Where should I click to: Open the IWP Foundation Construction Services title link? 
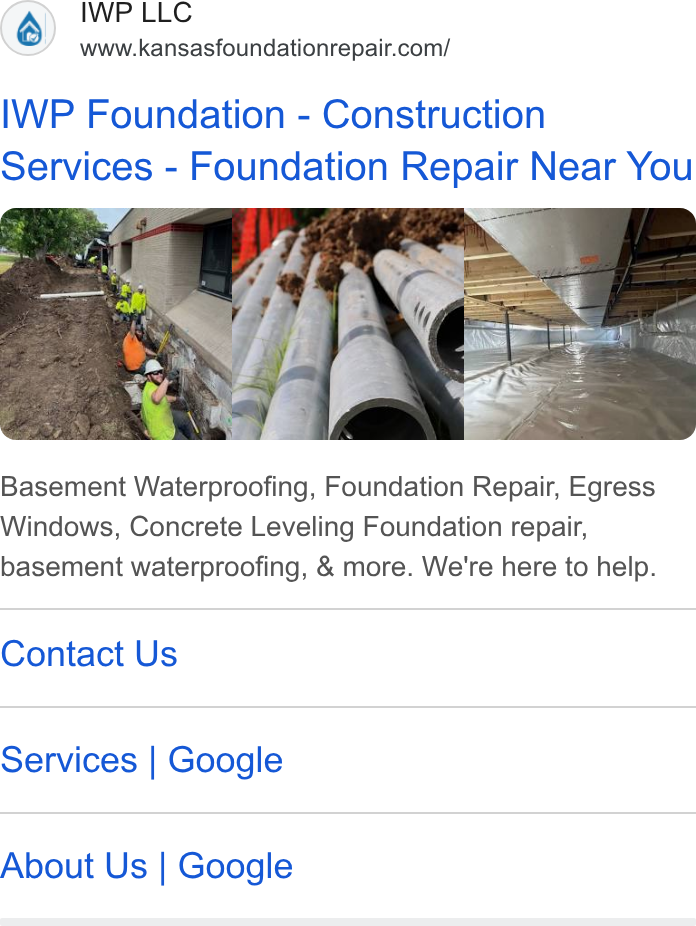(x=347, y=140)
